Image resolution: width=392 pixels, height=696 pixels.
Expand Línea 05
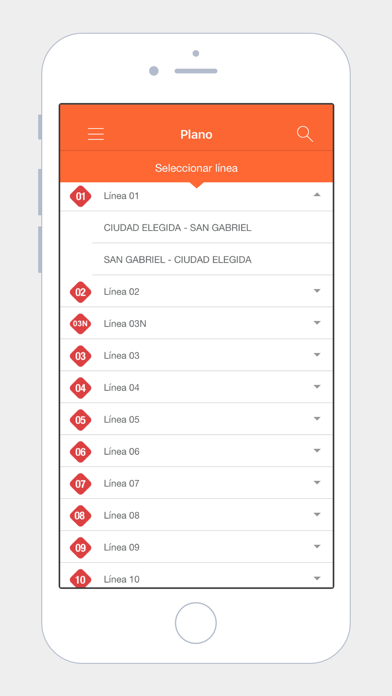[196, 419]
